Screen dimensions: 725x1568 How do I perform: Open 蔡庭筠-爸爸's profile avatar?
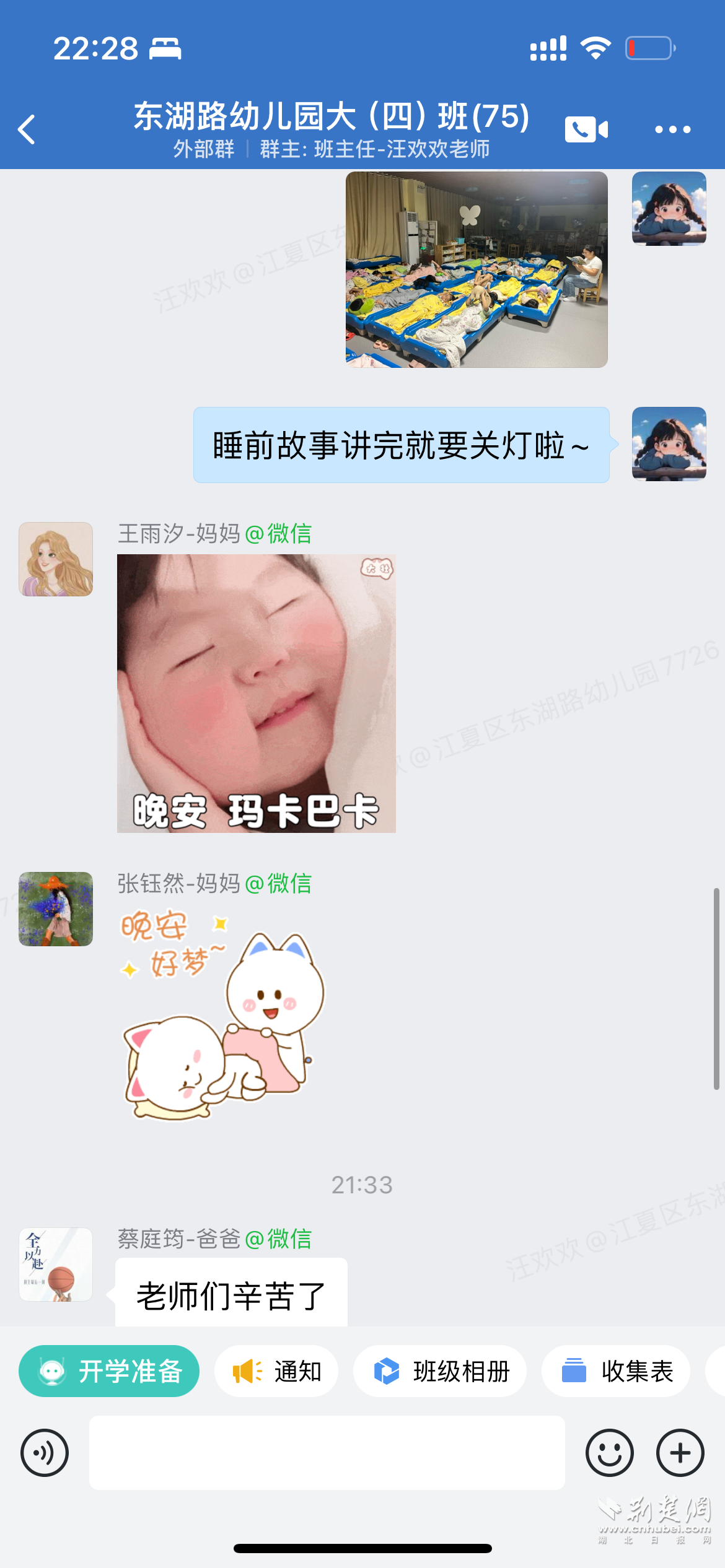click(x=56, y=1265)
